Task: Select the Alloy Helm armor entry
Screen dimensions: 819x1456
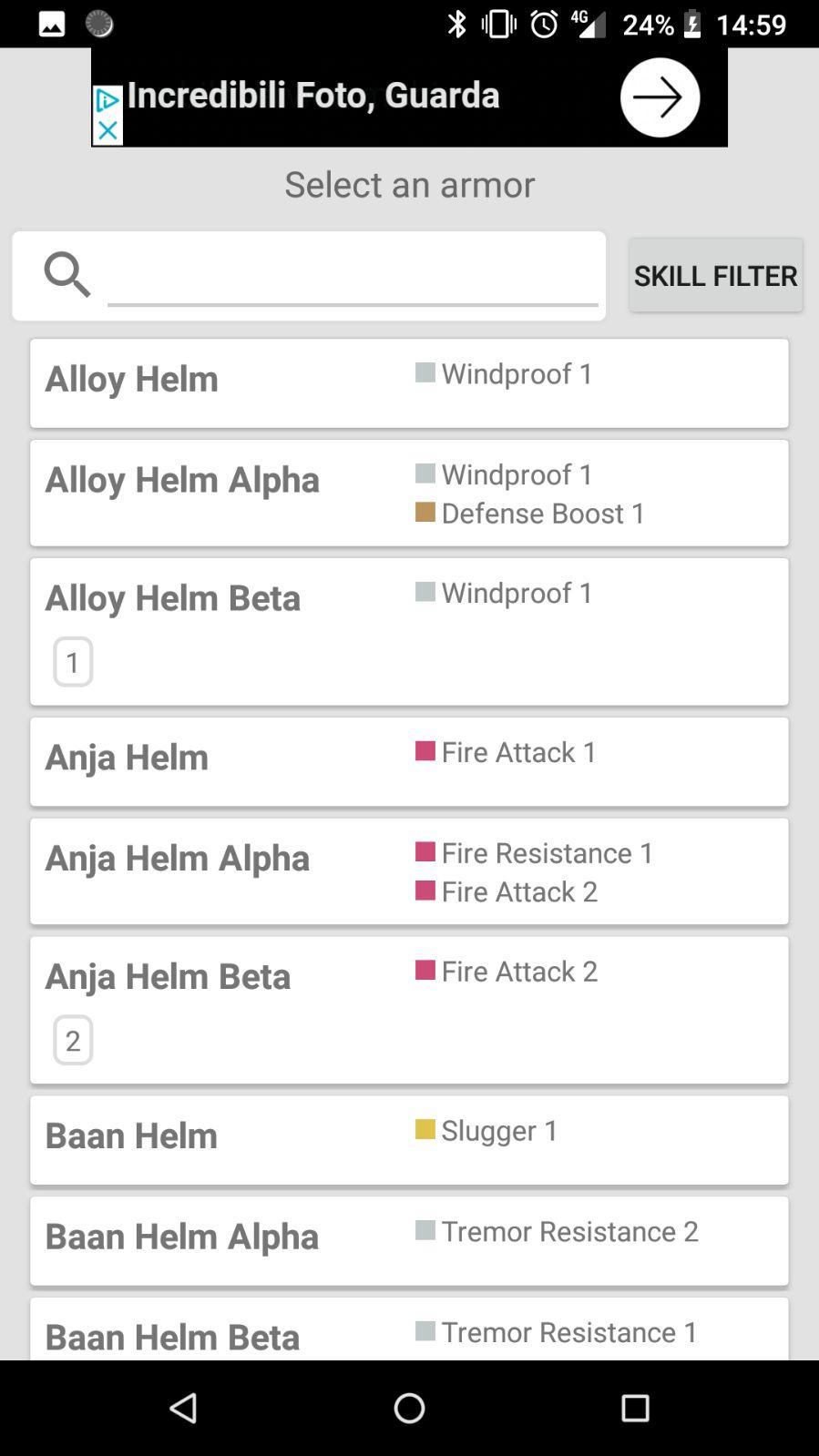Action: [x=409, y=382]
